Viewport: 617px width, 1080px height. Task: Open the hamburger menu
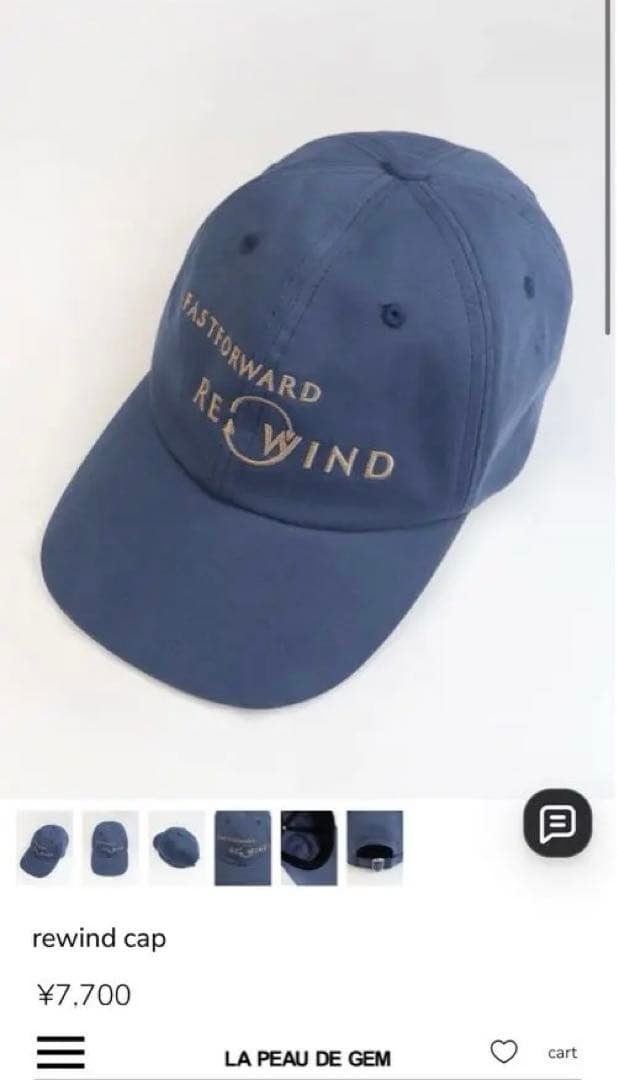click(x=60, y=1053)
